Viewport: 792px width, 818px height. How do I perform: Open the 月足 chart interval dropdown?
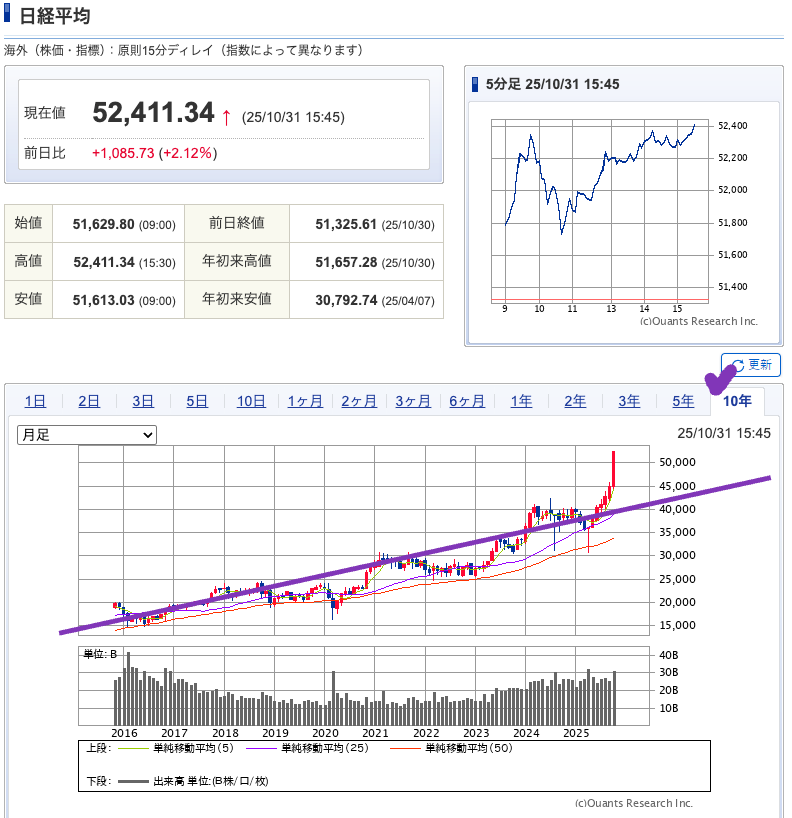85,435
